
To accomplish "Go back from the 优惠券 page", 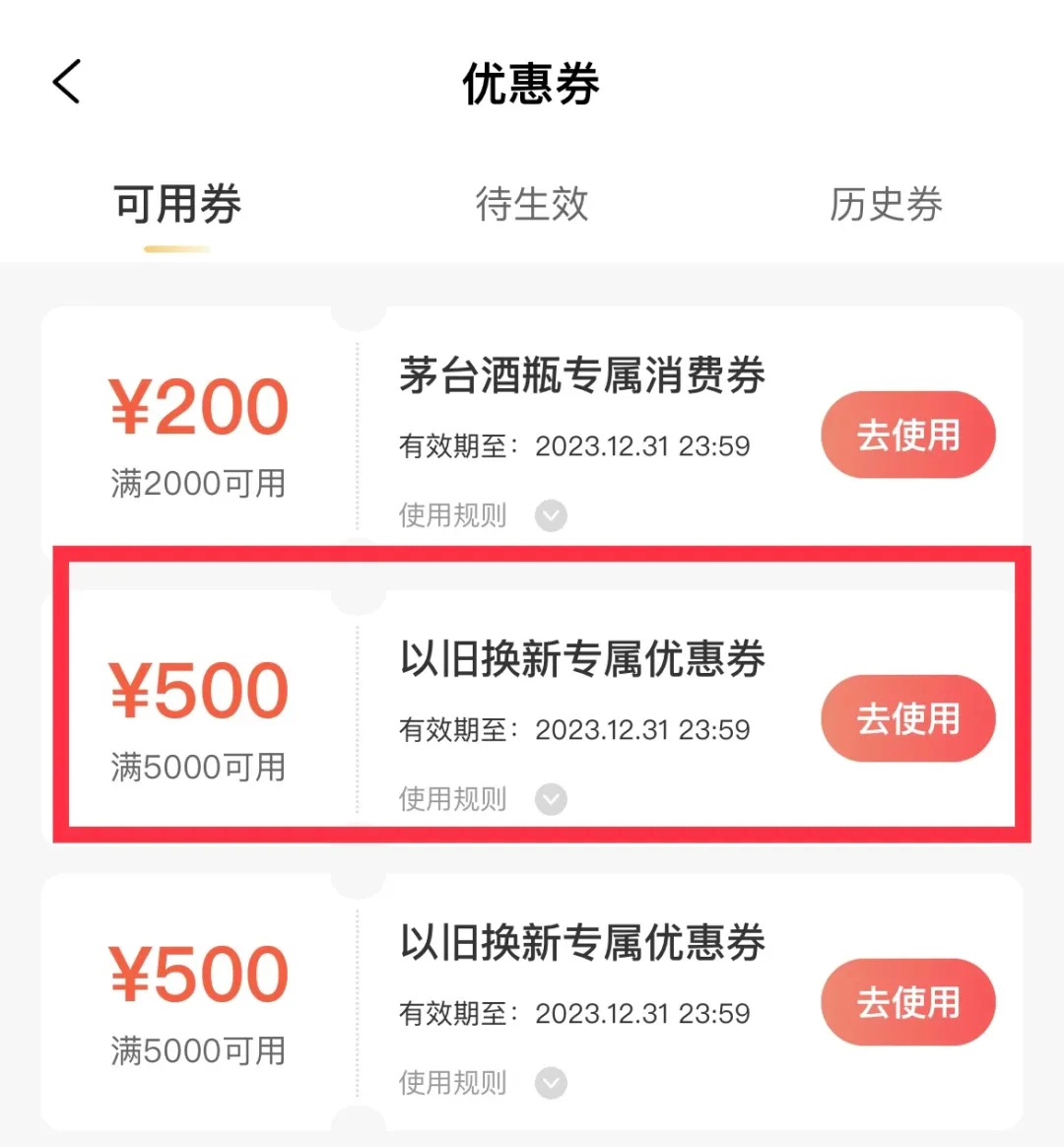I will click(x=67, y=82).
